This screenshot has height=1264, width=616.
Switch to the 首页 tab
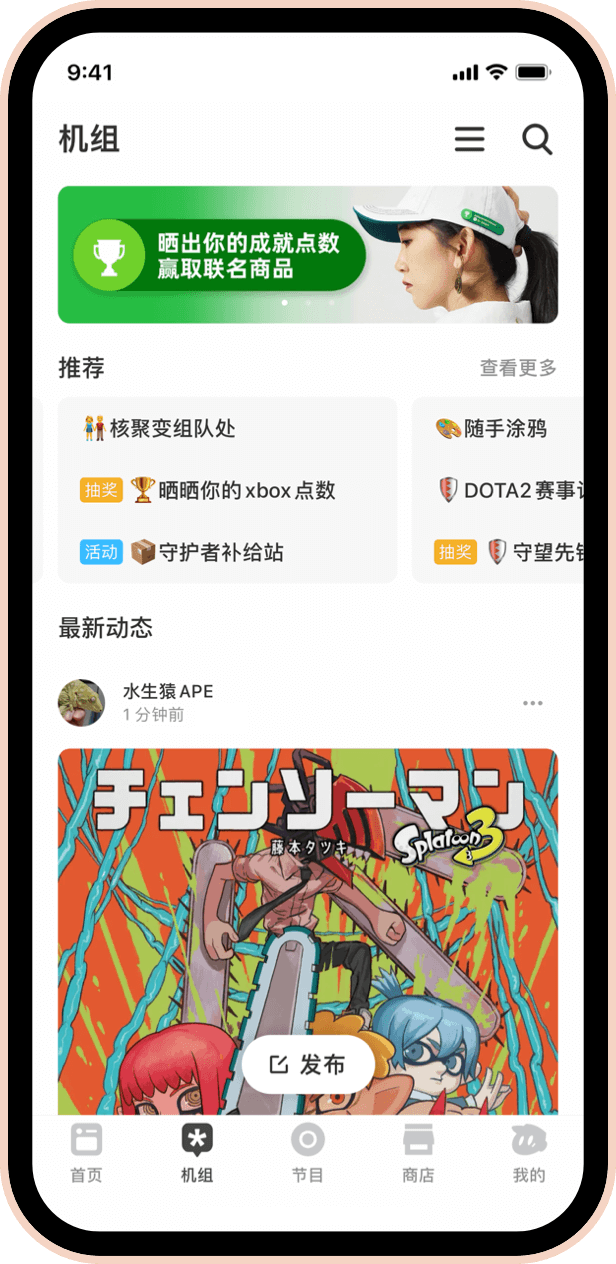[86, 1153]
